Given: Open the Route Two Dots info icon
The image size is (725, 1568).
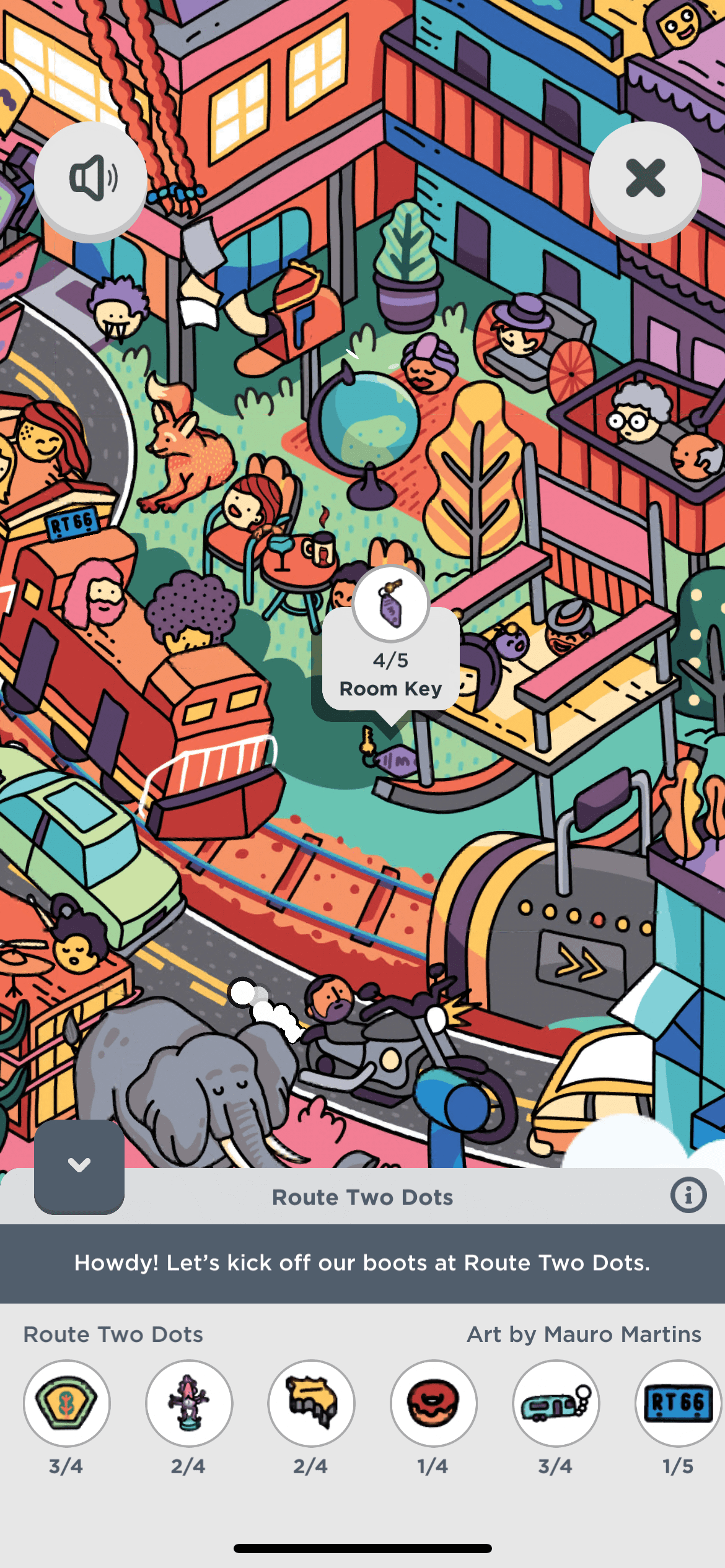Looking at the screenshot, I should coord(688,1195).
